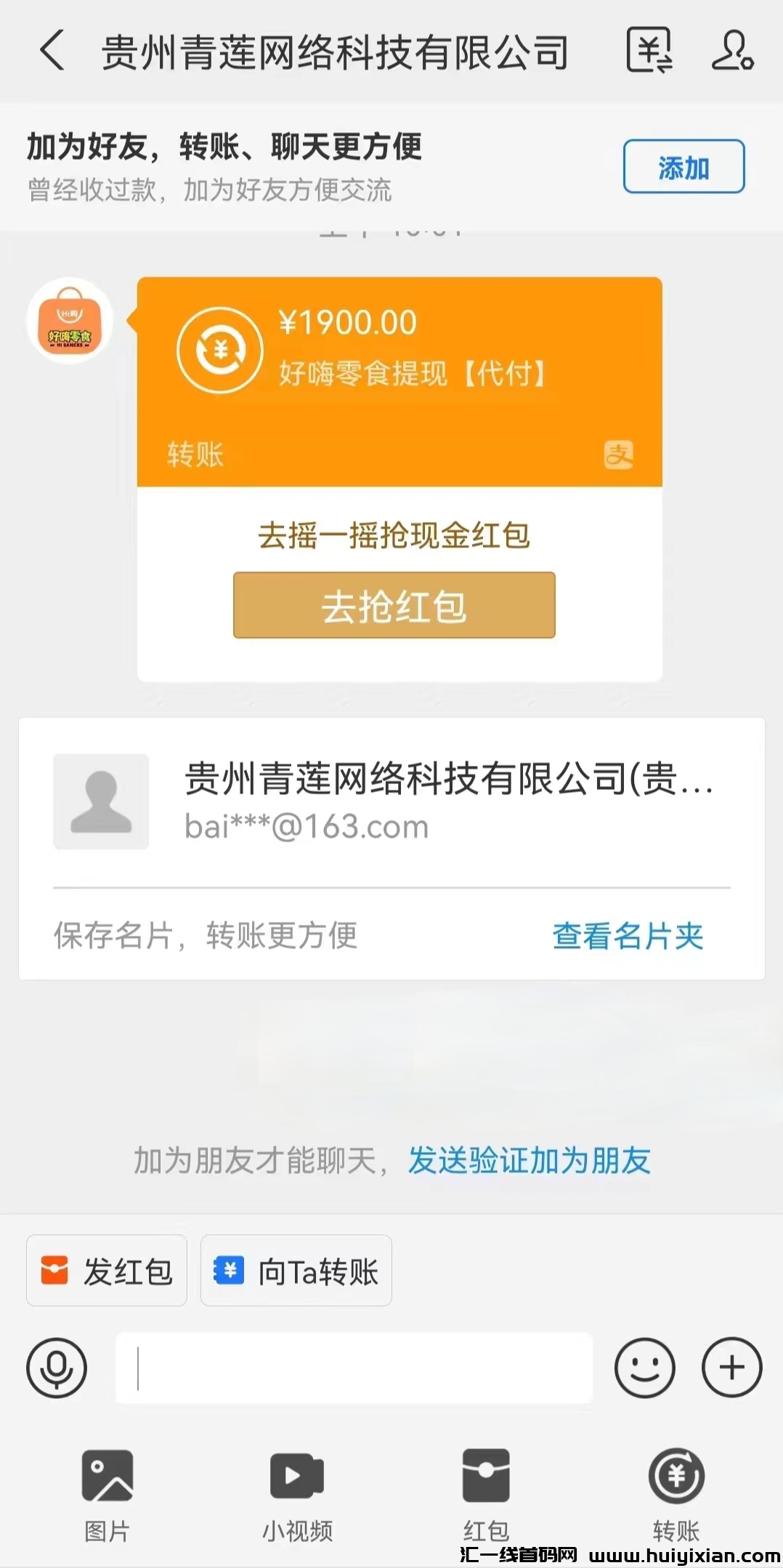Image resolution: width=783 pixels, height=1568 pixels.
Task: Open the chat profile settings icon
Action: click(x=731, y=51)
